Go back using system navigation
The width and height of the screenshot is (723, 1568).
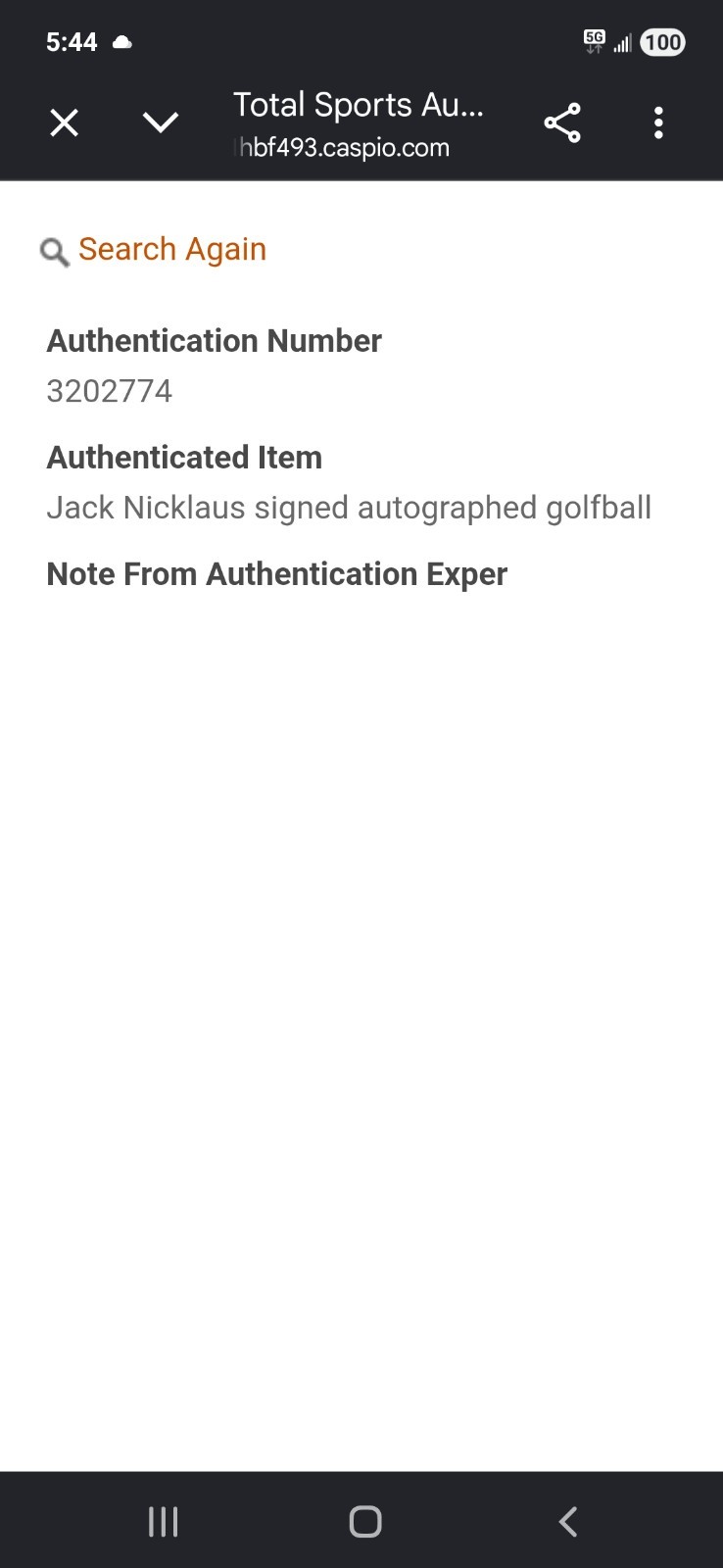[568, 1521]
